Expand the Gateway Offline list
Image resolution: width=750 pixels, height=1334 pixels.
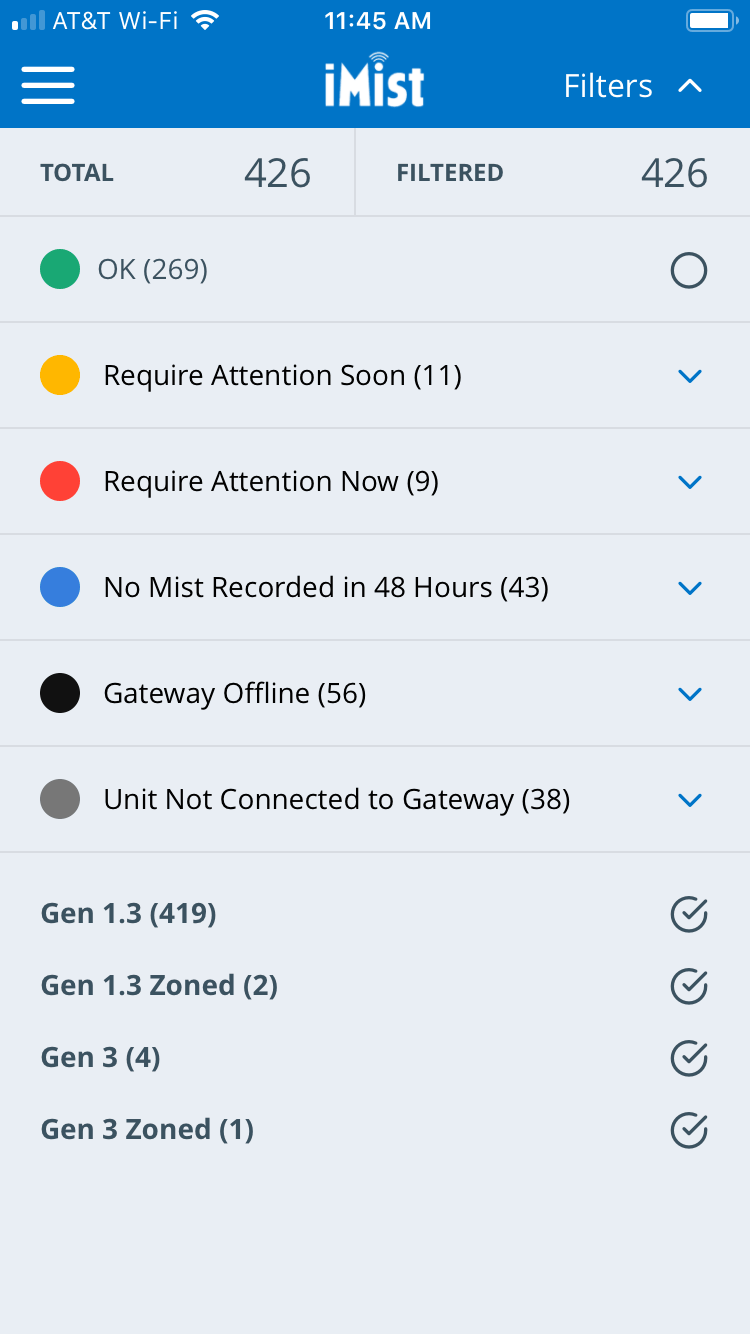690,694
